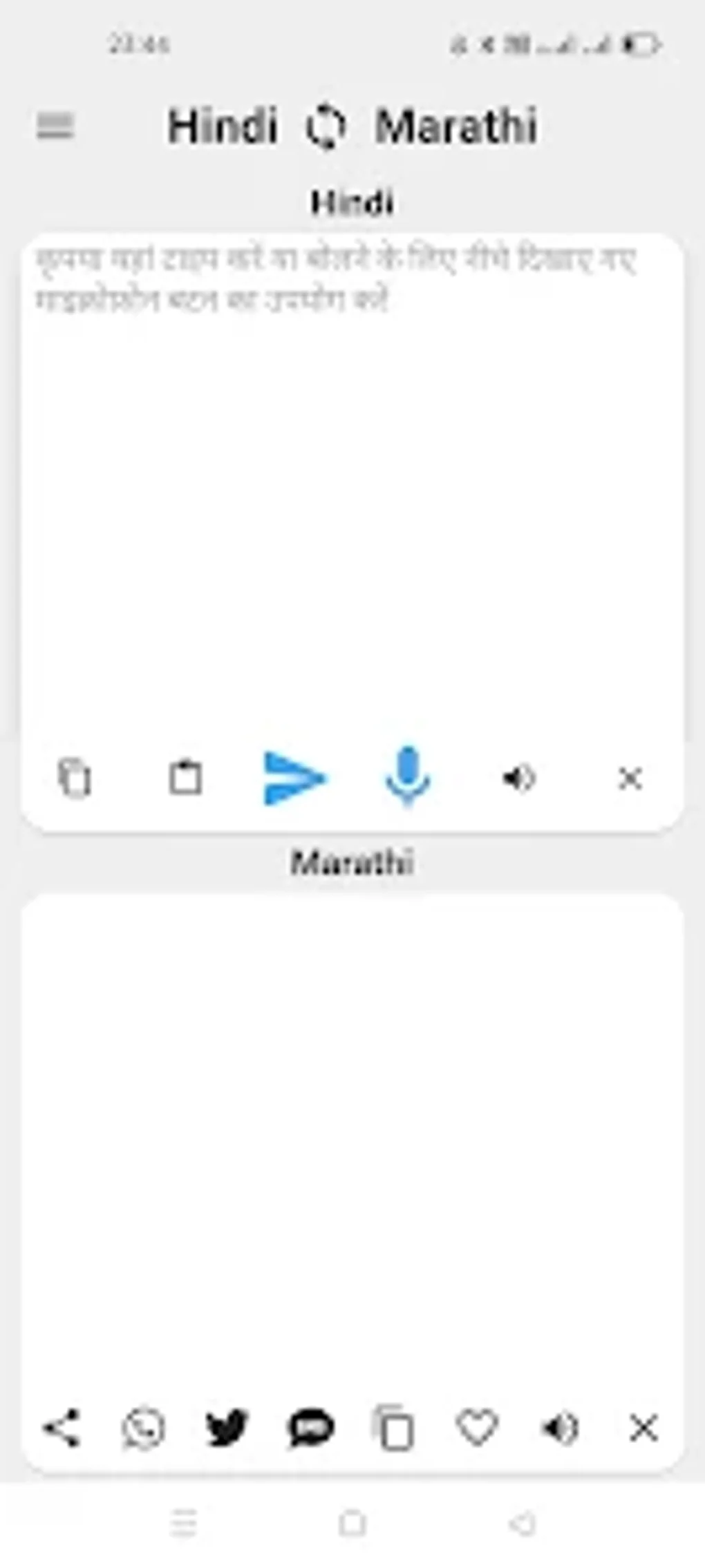Toggle speaker playback of Hindi text

[519, 778]
